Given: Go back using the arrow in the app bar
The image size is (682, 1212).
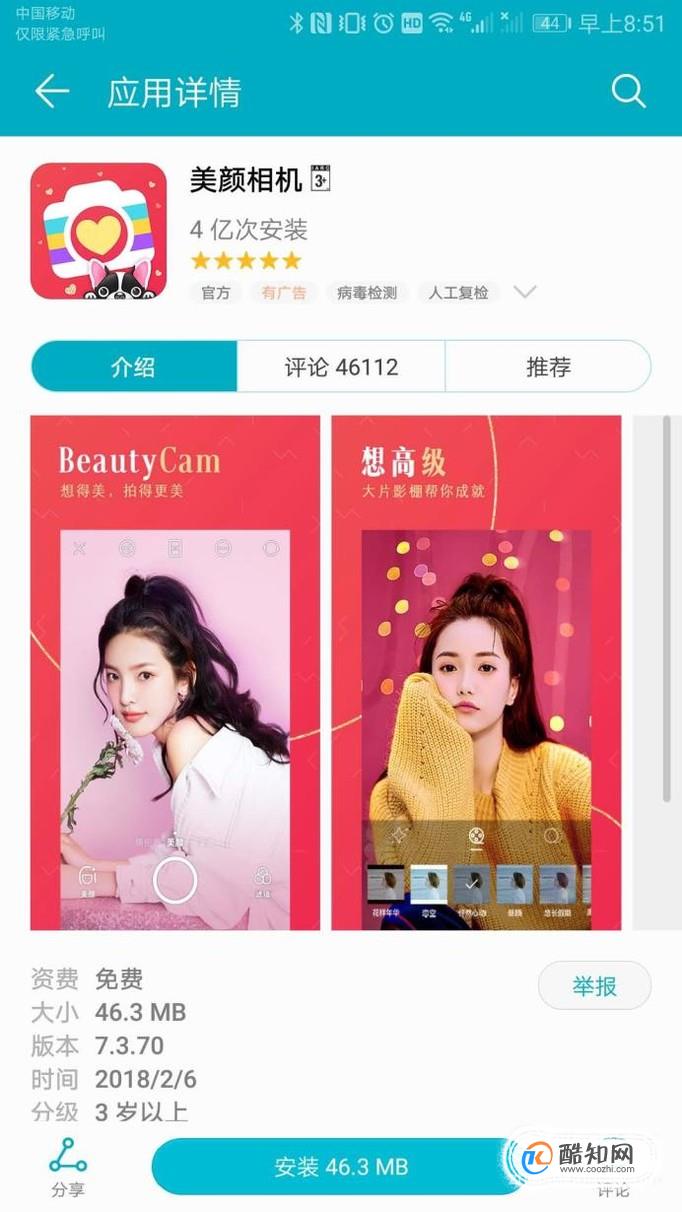Looking at the screenshot, I should [x=52, y=92].
